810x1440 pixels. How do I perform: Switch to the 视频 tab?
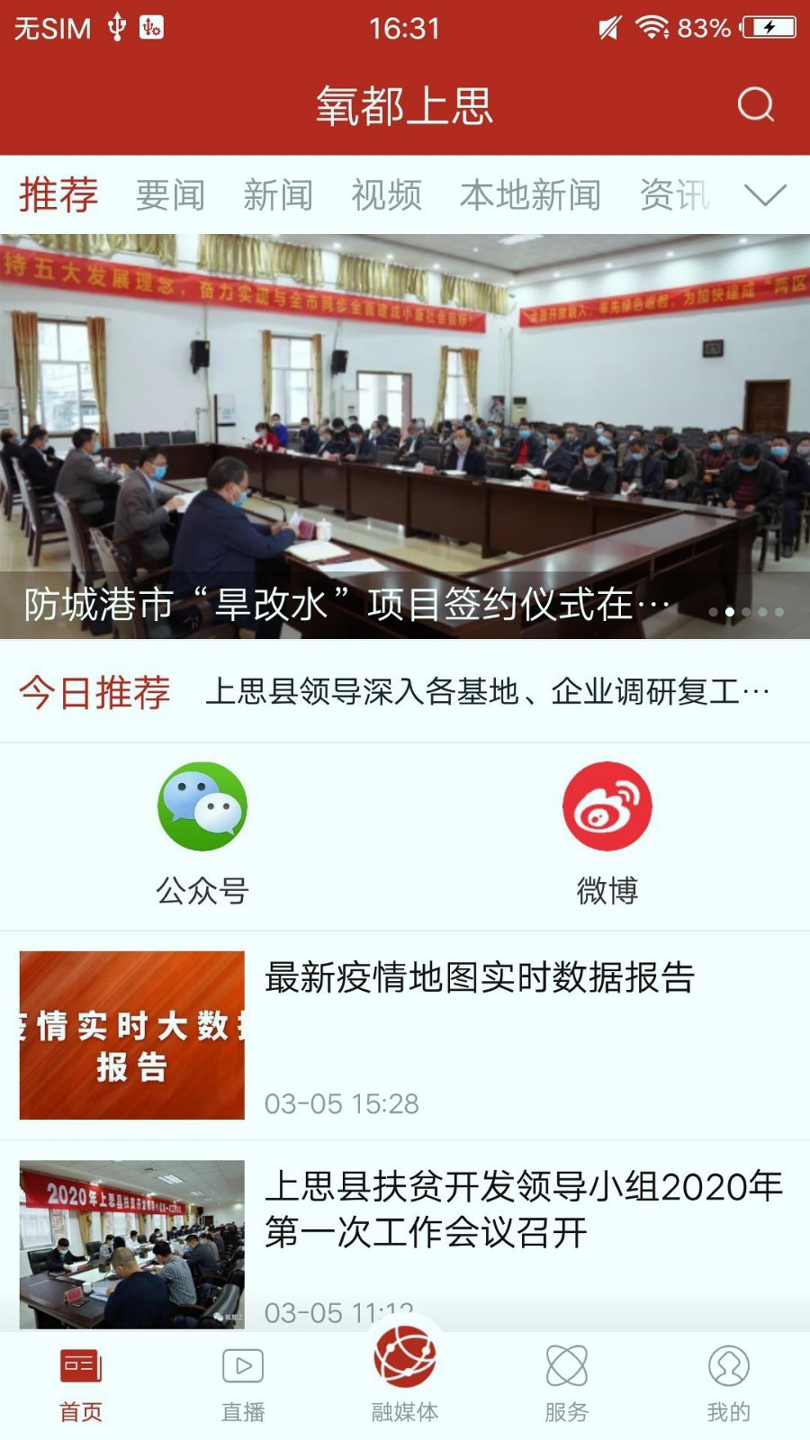(387, 196)
